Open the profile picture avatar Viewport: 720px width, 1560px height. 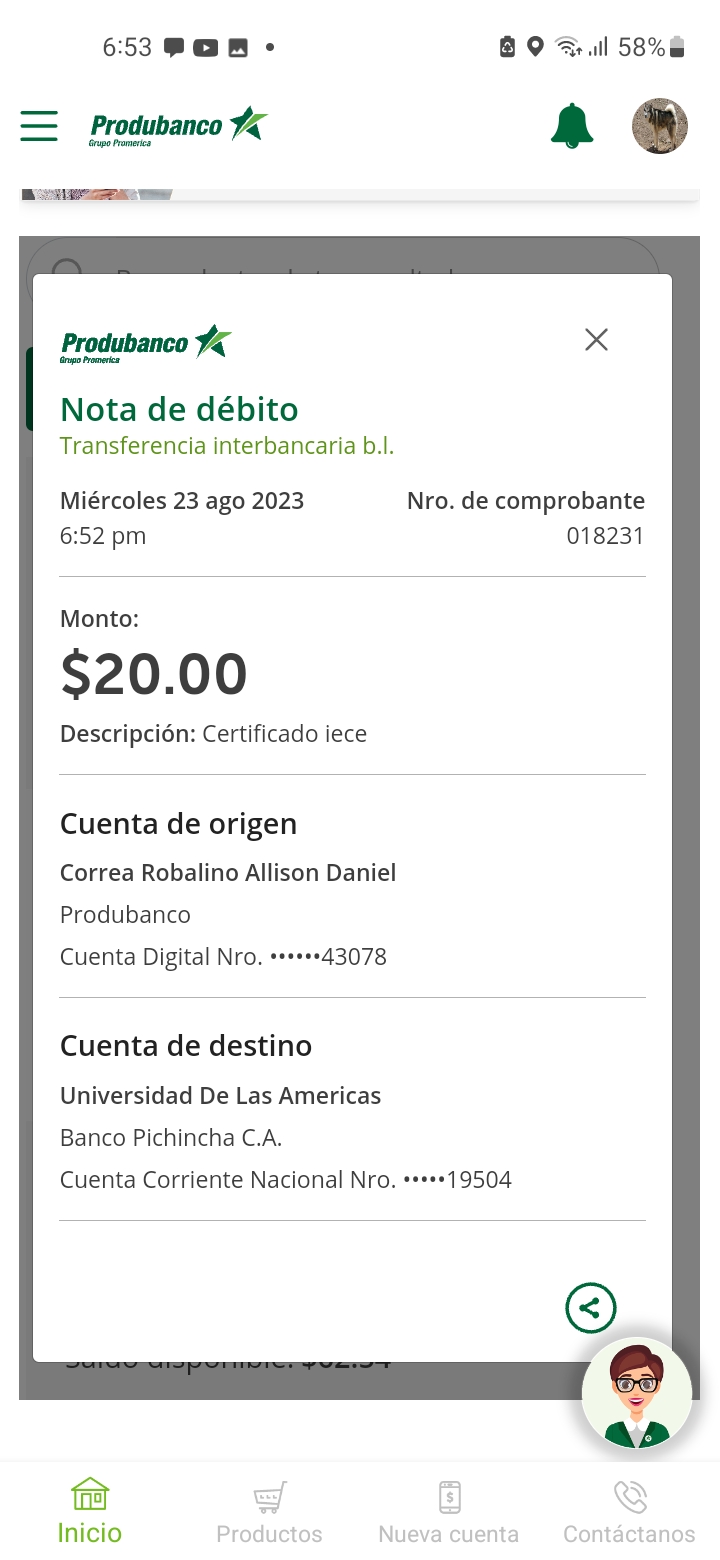click(660, 126)
